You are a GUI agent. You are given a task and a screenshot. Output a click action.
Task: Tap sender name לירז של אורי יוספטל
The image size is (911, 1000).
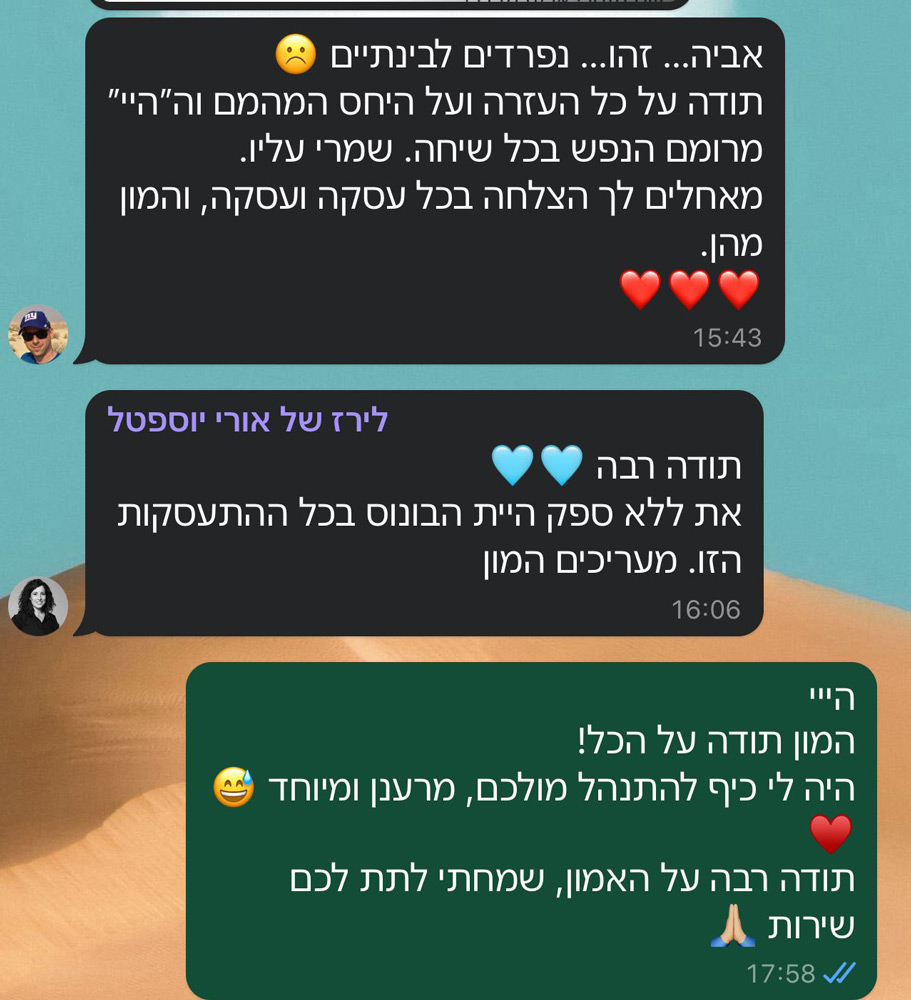[x=247, y=421]
